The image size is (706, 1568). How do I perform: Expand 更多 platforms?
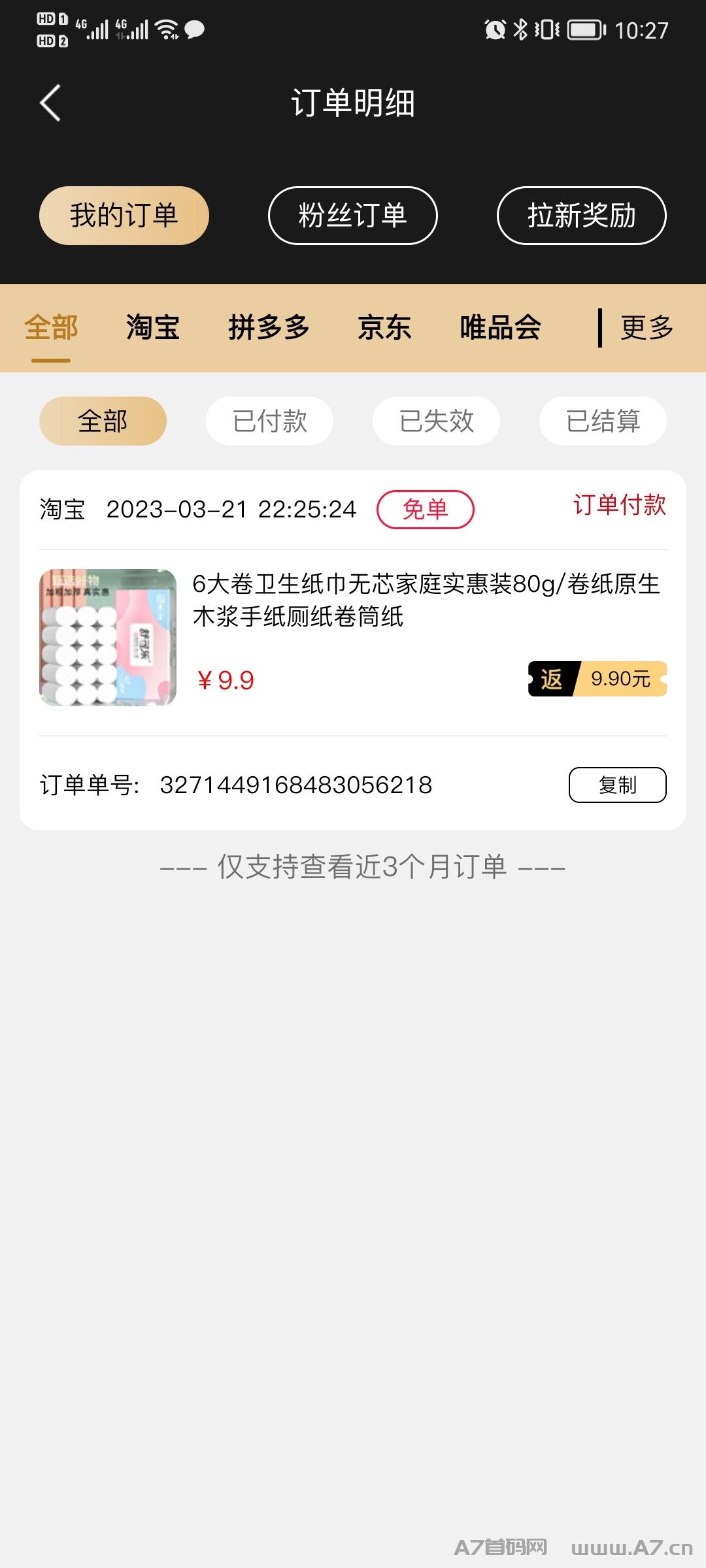[647, 328]
